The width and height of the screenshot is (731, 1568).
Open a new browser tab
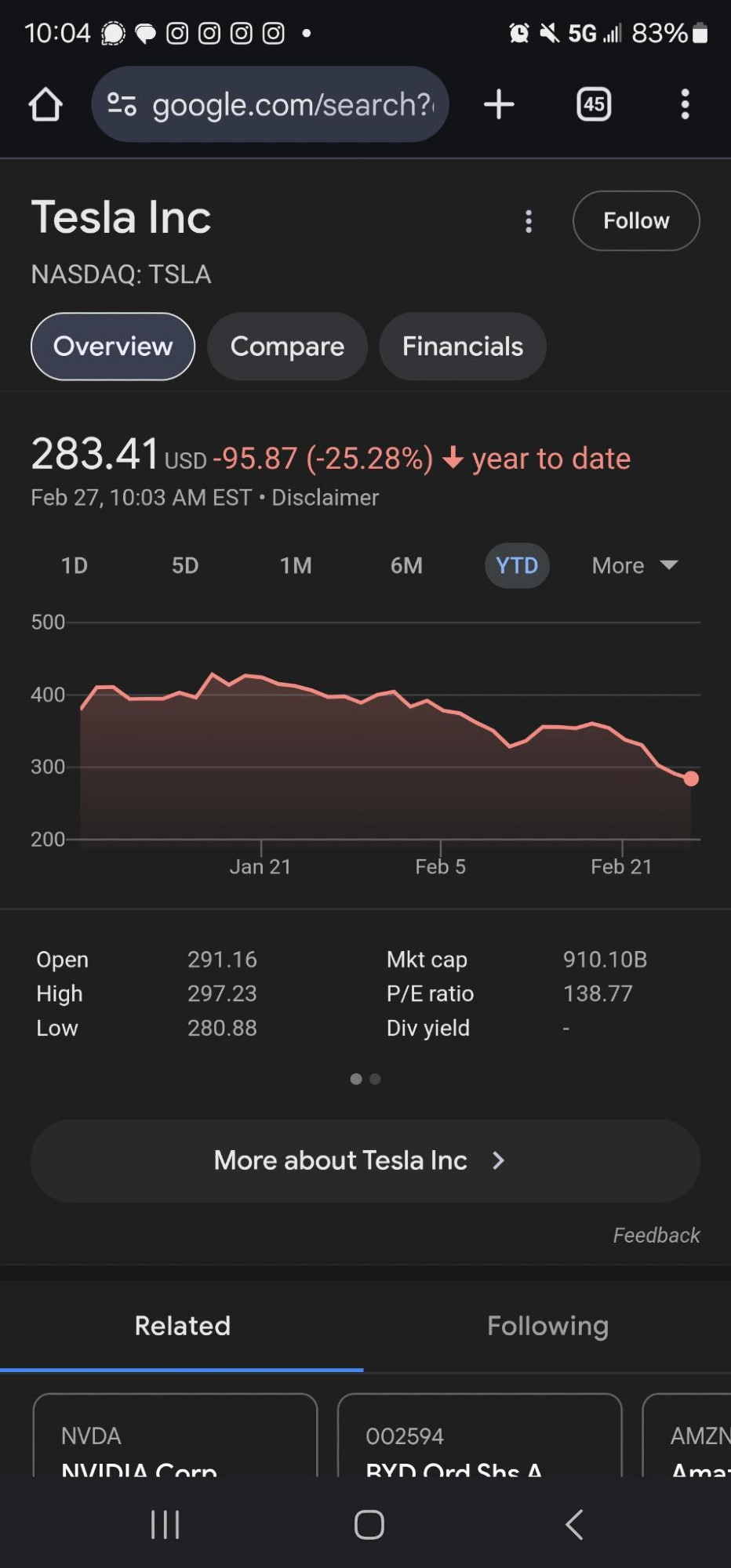coord(499,104)
